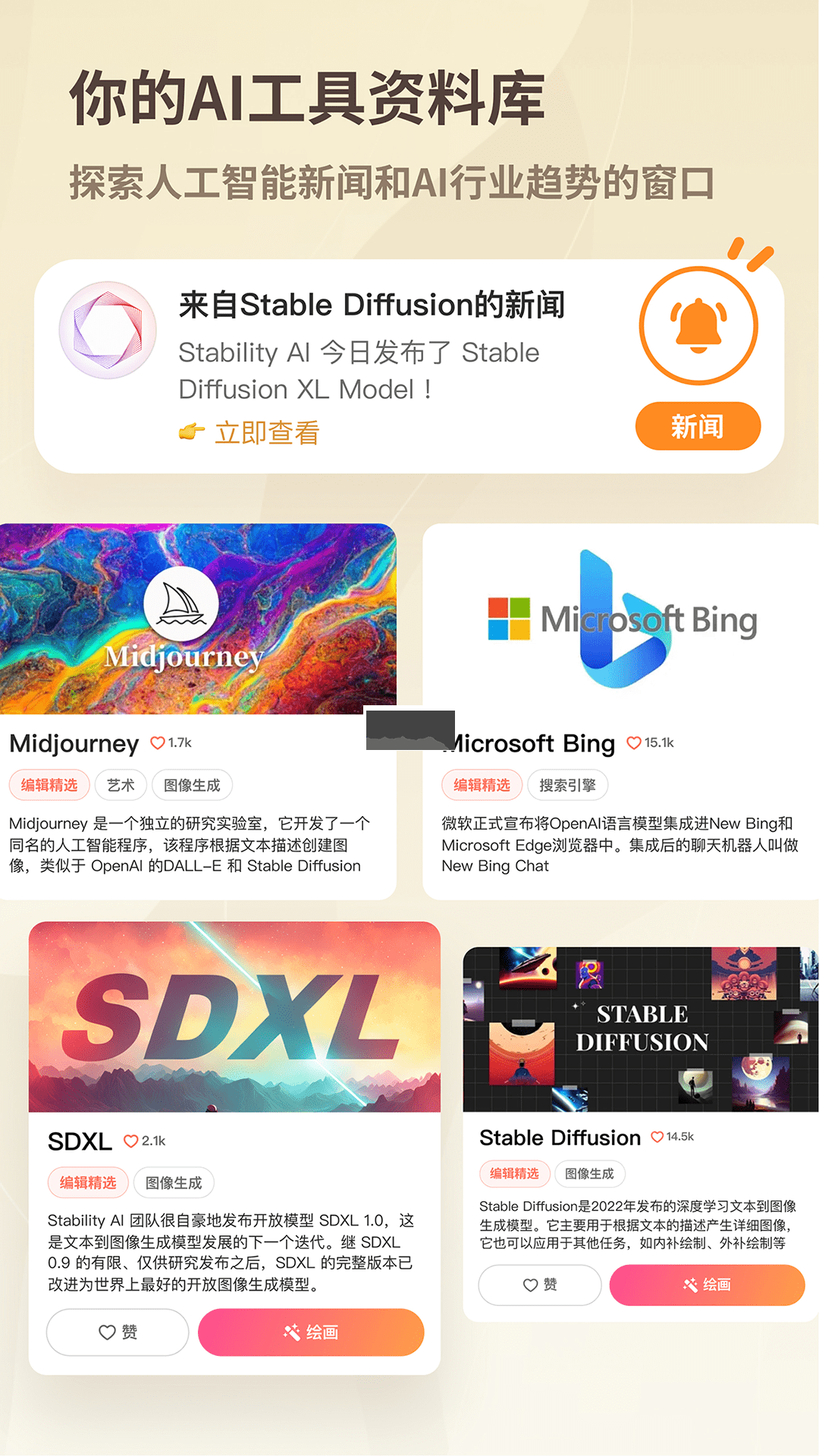Viewport: 819px width, 1456px height.
Task: Click the orange notification bell icon
Action: point(697,325)
